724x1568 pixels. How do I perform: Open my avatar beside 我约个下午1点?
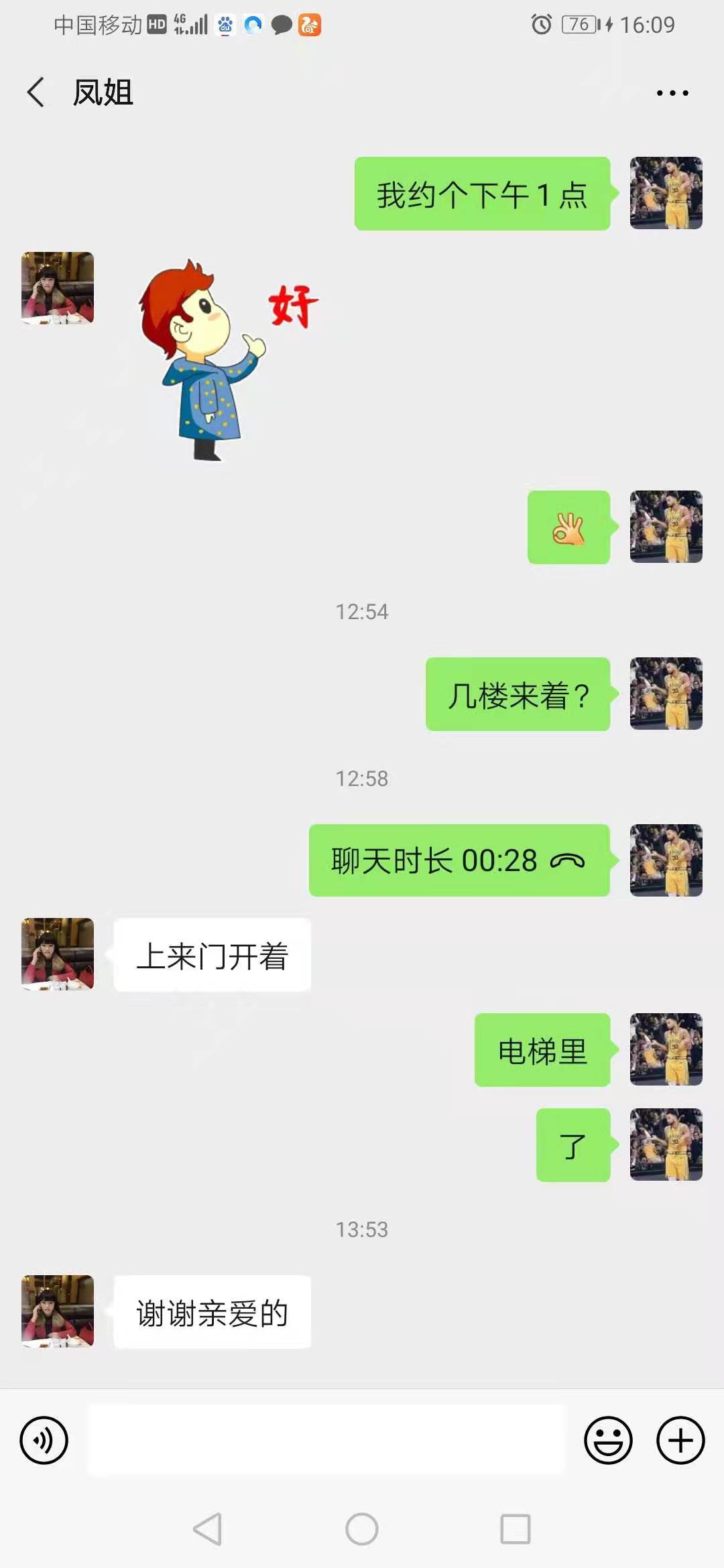click(x=666, y=193)
